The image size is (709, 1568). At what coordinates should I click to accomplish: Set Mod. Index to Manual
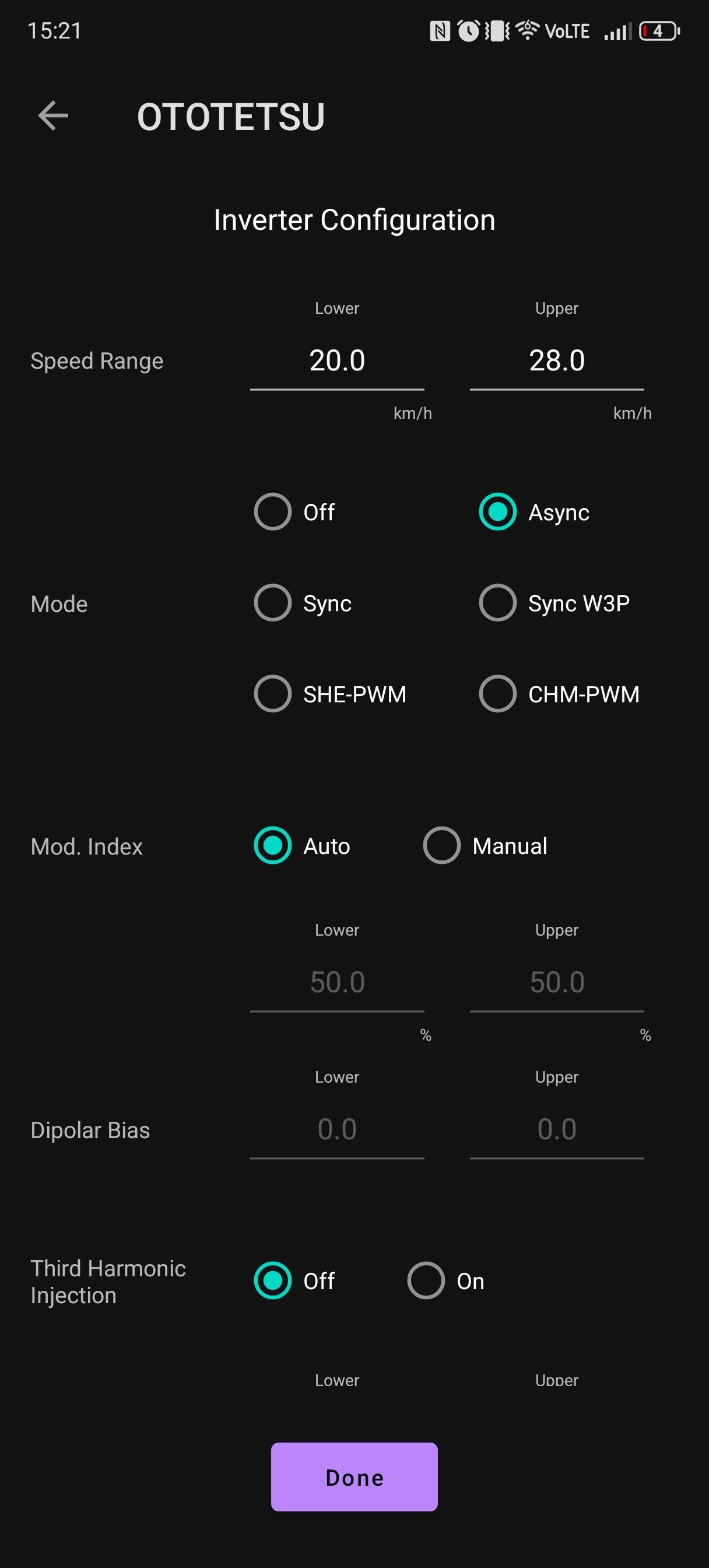click(442, 845)
